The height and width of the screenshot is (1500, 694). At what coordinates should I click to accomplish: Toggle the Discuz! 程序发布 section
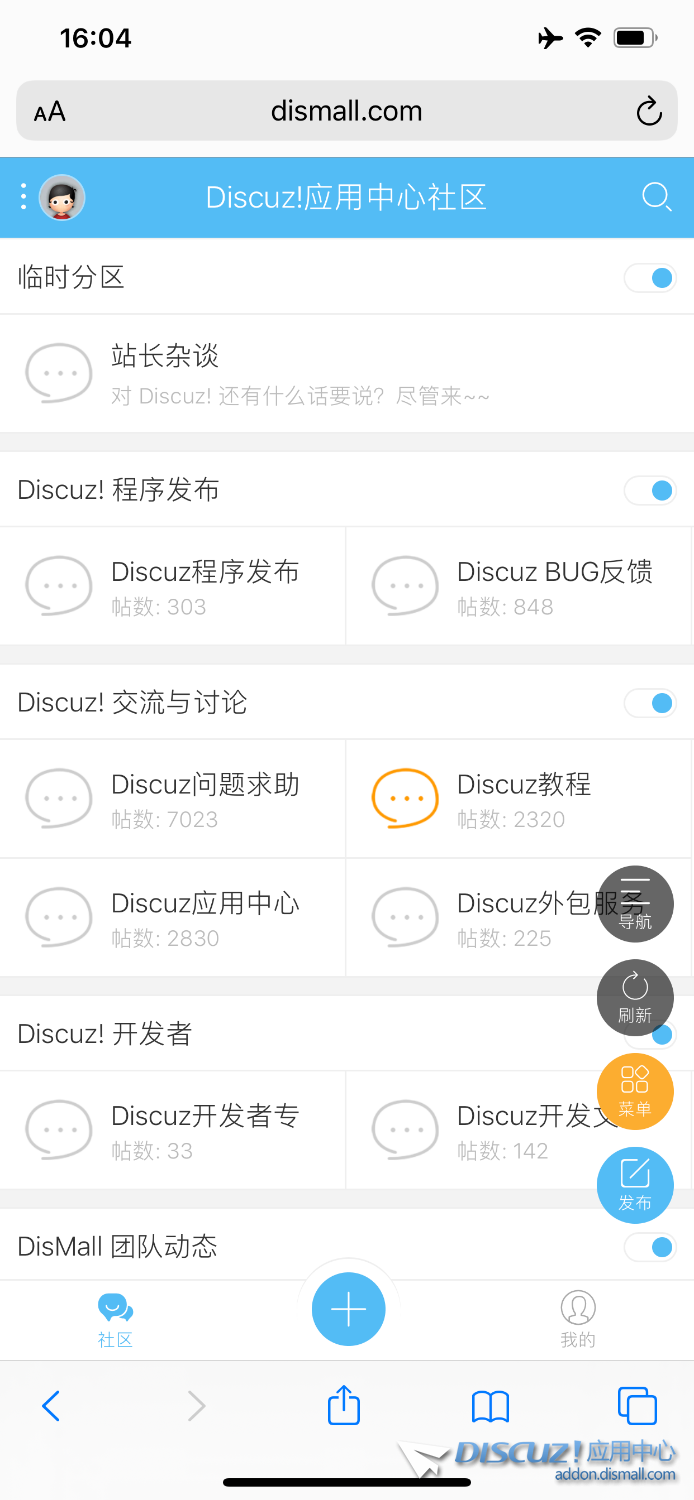point(650,490)
